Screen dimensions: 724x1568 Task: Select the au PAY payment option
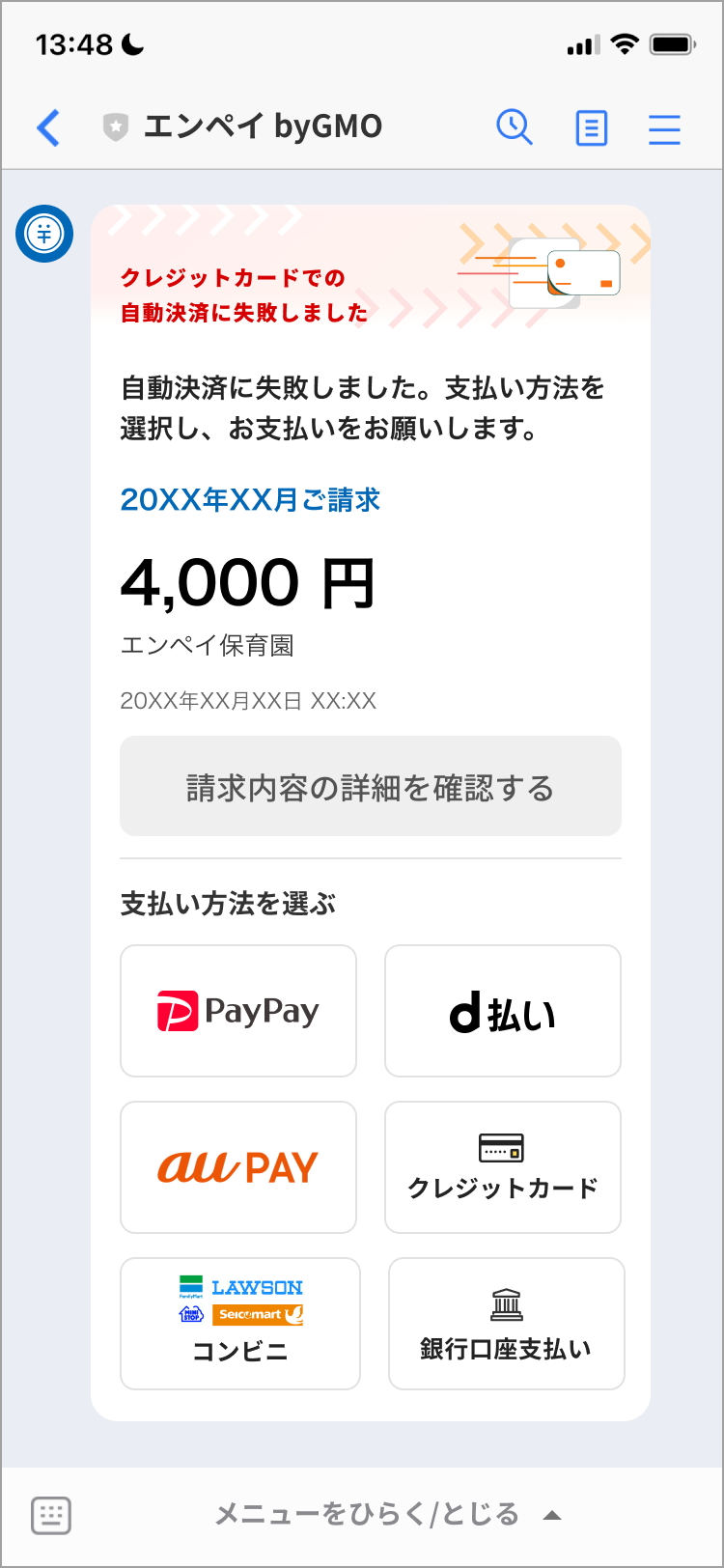click(x=238, y=1166)
